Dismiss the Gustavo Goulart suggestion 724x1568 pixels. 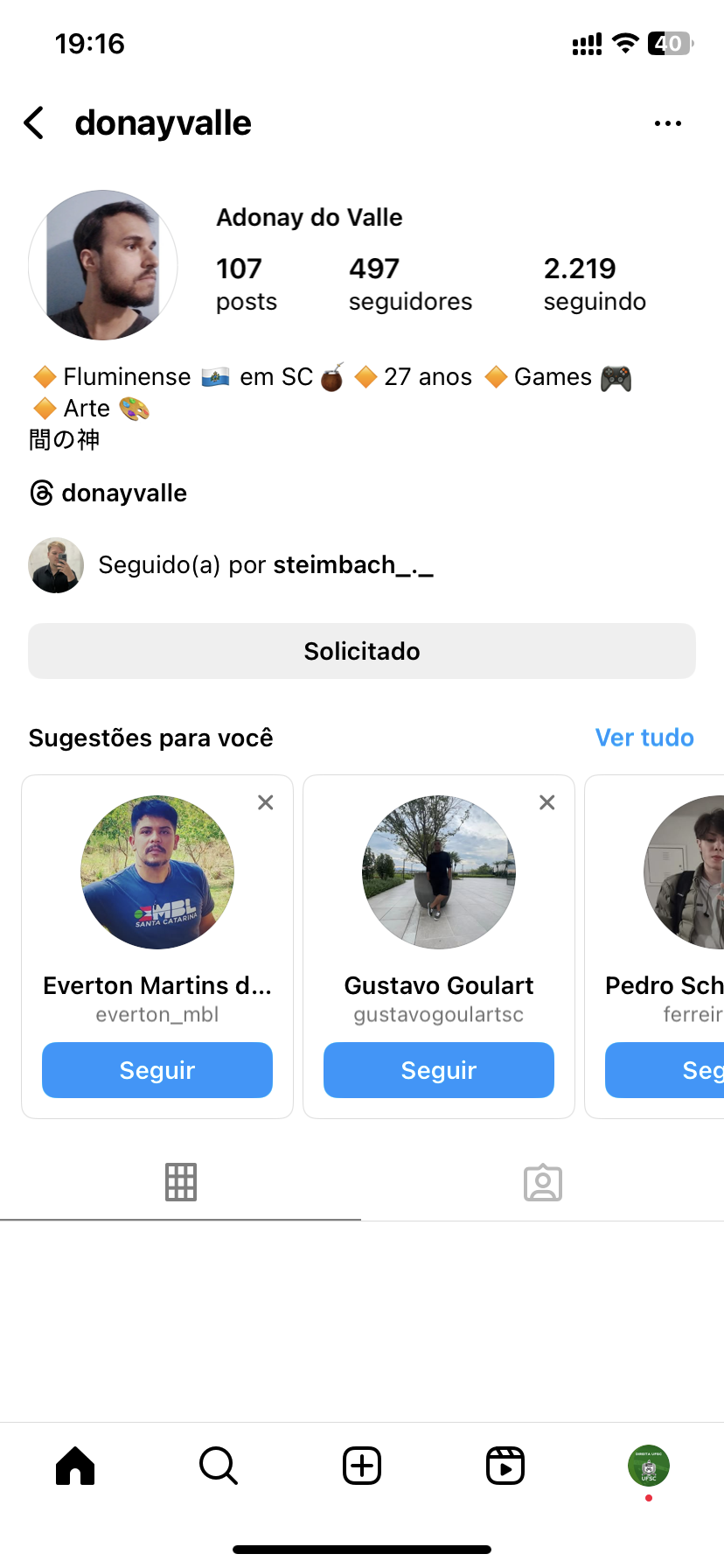(x=547, y=802)
